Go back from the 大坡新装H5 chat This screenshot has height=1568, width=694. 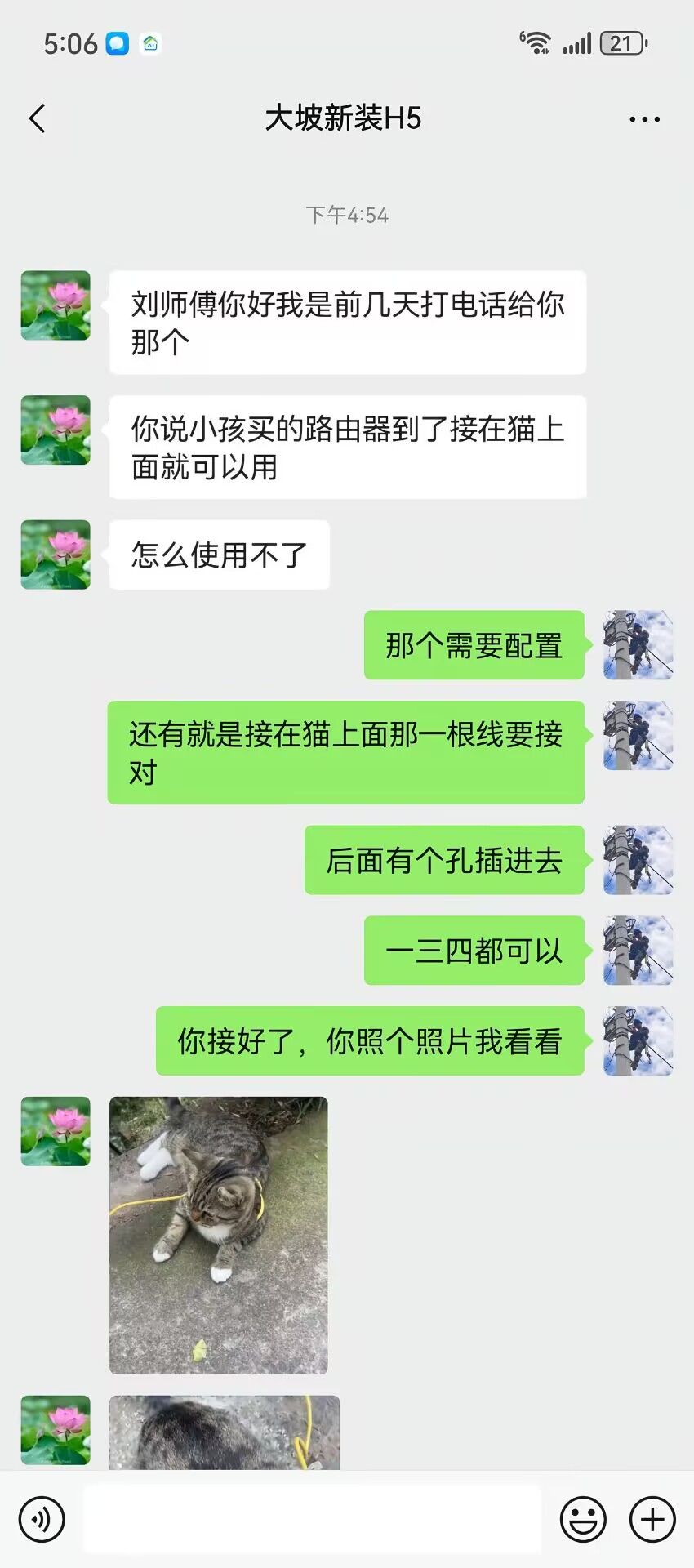point(38,119)
